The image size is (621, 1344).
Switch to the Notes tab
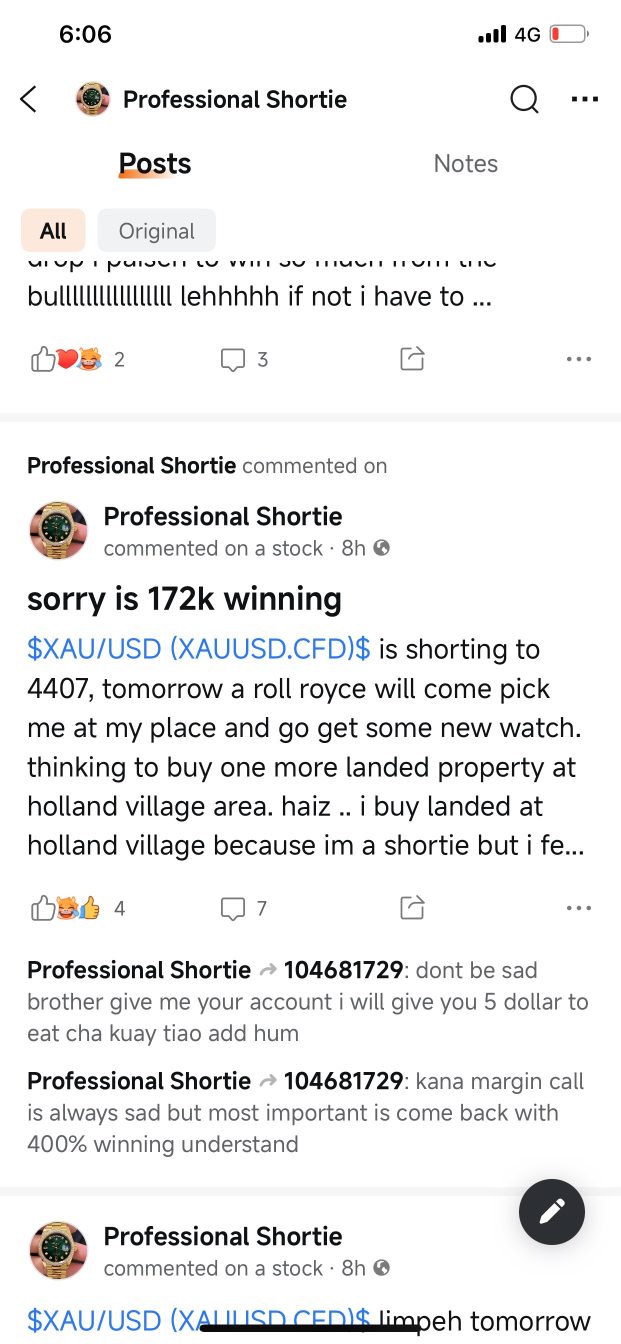(465, 164)
